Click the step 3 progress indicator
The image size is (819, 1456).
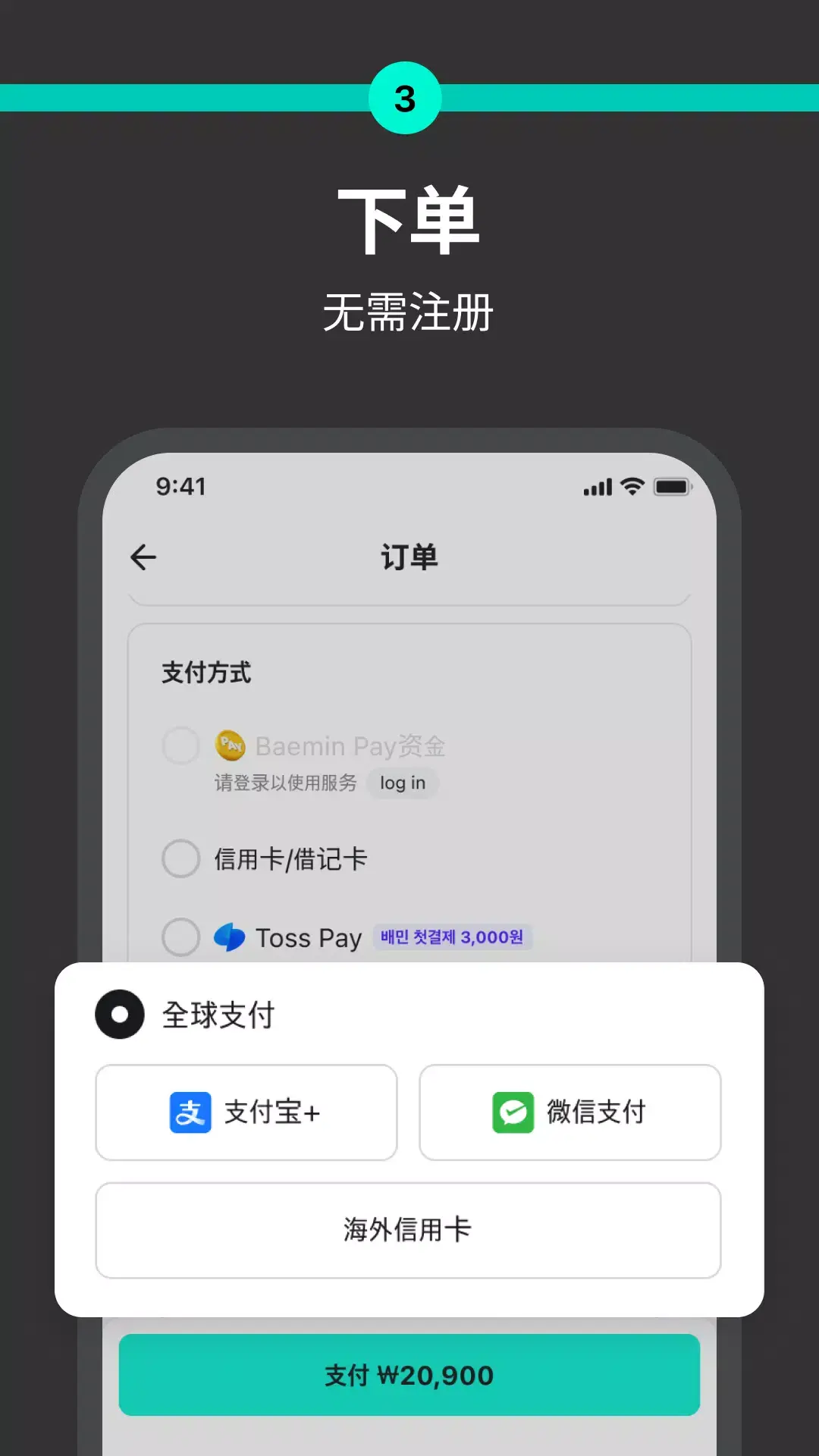click(405, 96)
